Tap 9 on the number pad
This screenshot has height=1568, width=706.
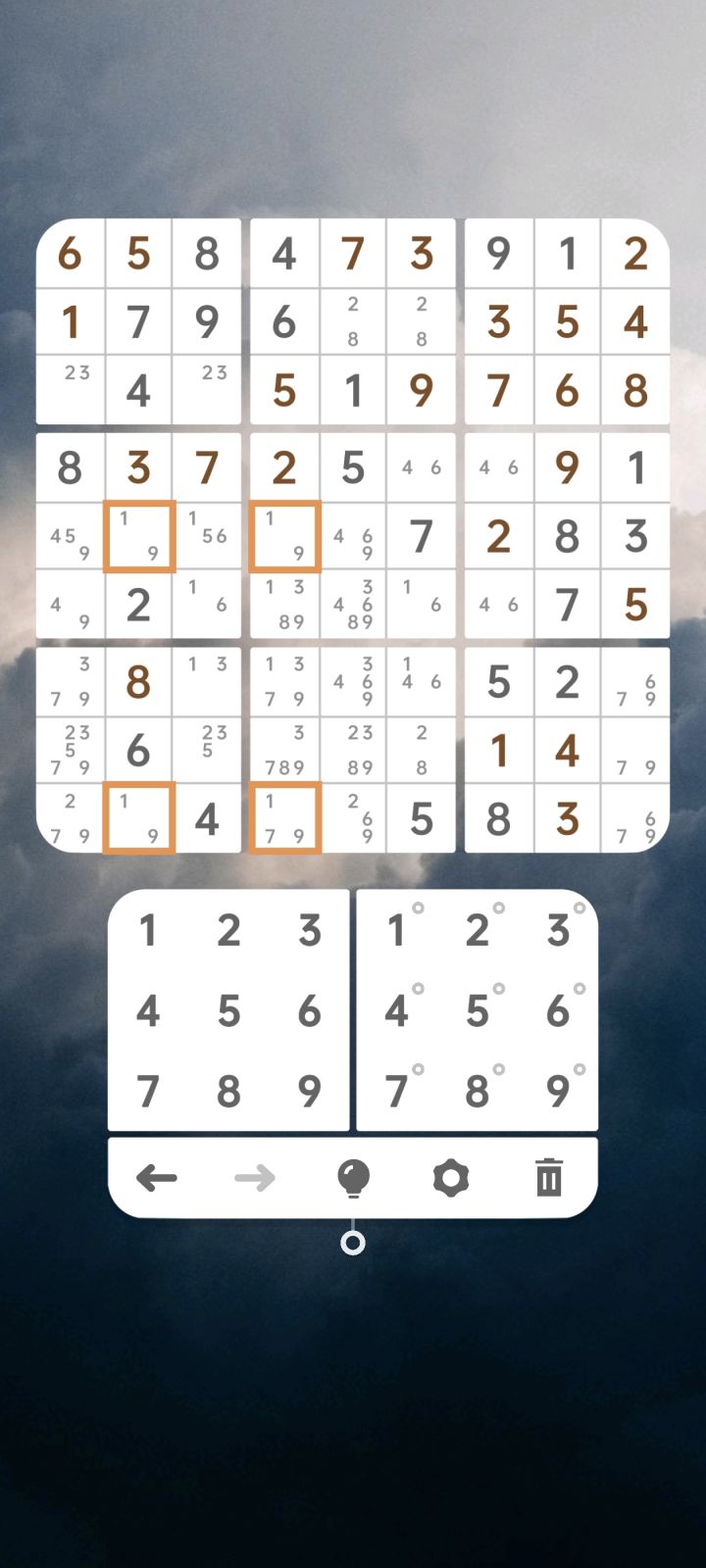pos(310,1093)
